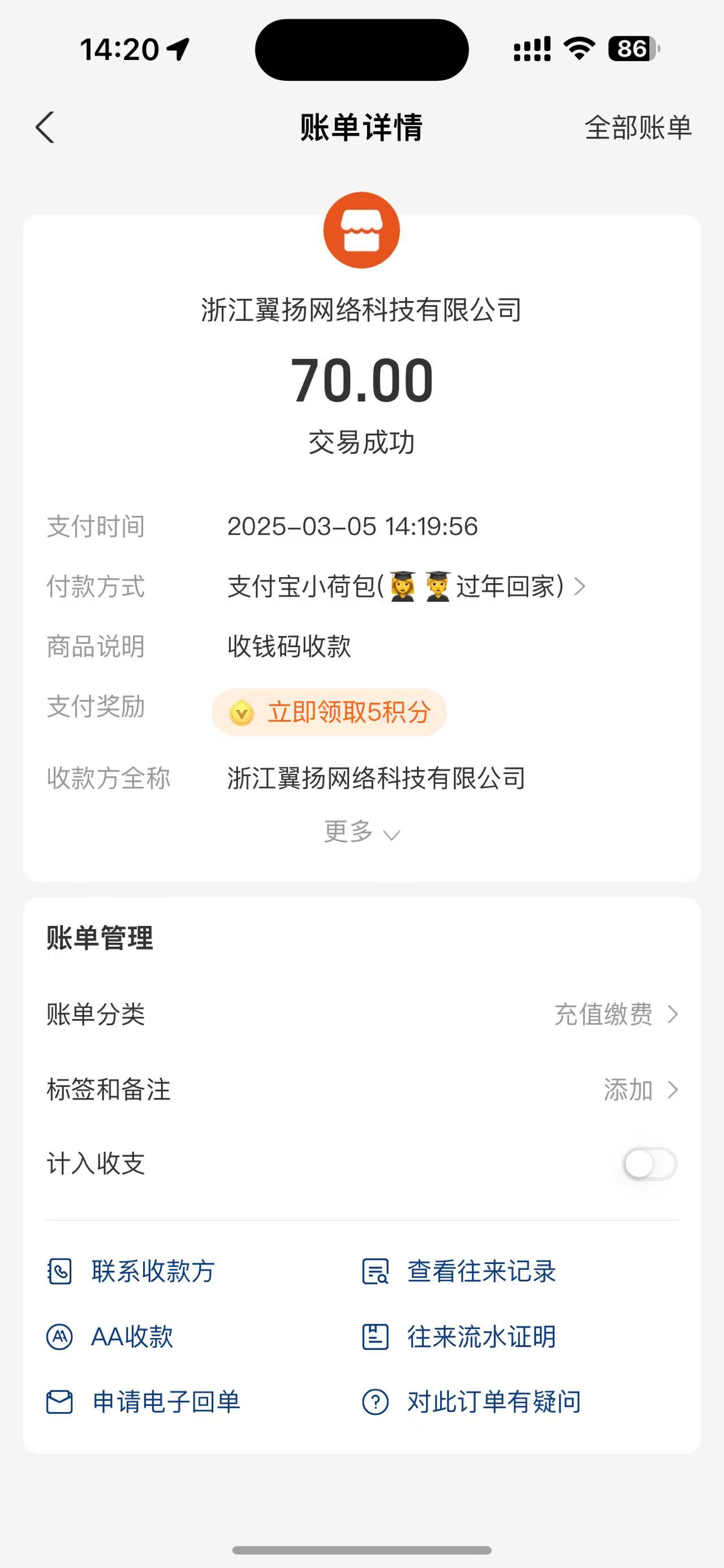Screen dimensions: 724x1568
Task: Open 对此订单有疑问 for order help
Action: [472, 1402]
